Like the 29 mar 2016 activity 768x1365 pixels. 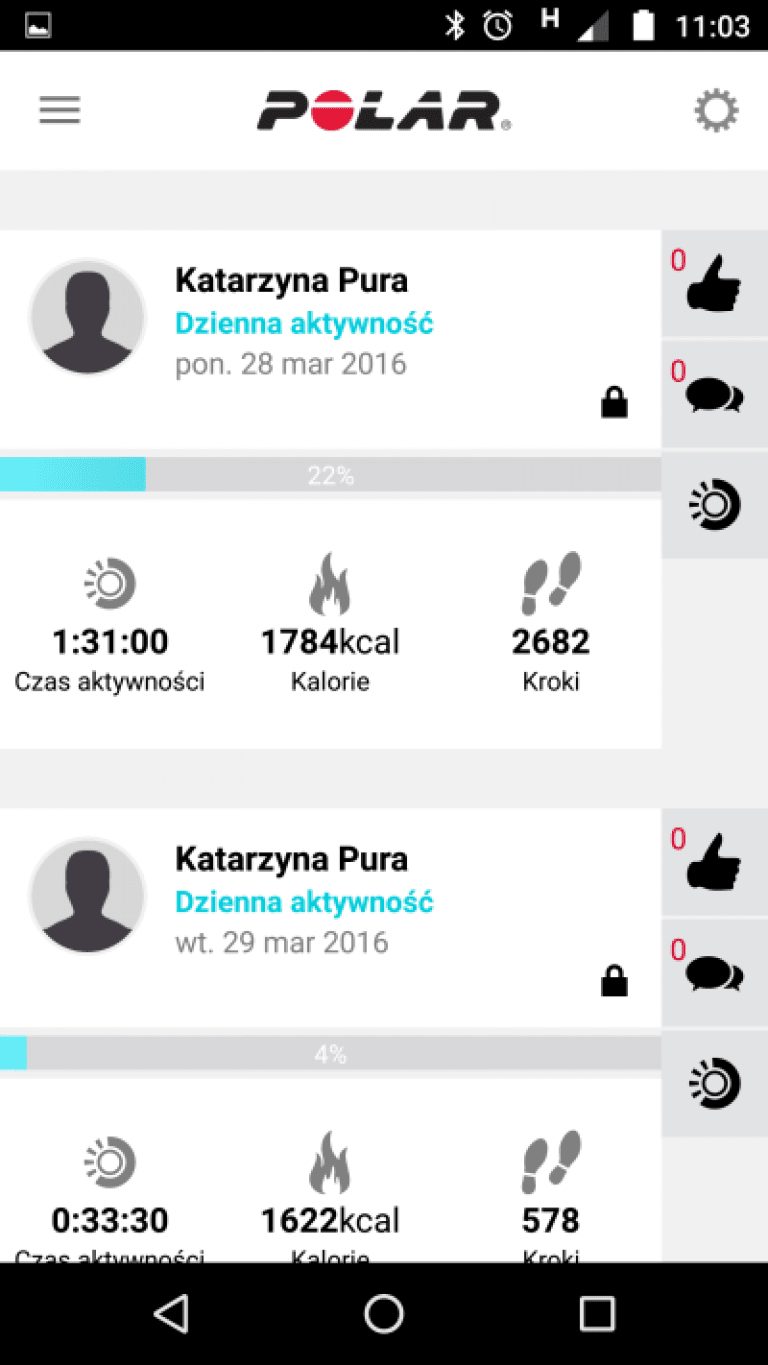pyautogui.click(x=714, y=863)
